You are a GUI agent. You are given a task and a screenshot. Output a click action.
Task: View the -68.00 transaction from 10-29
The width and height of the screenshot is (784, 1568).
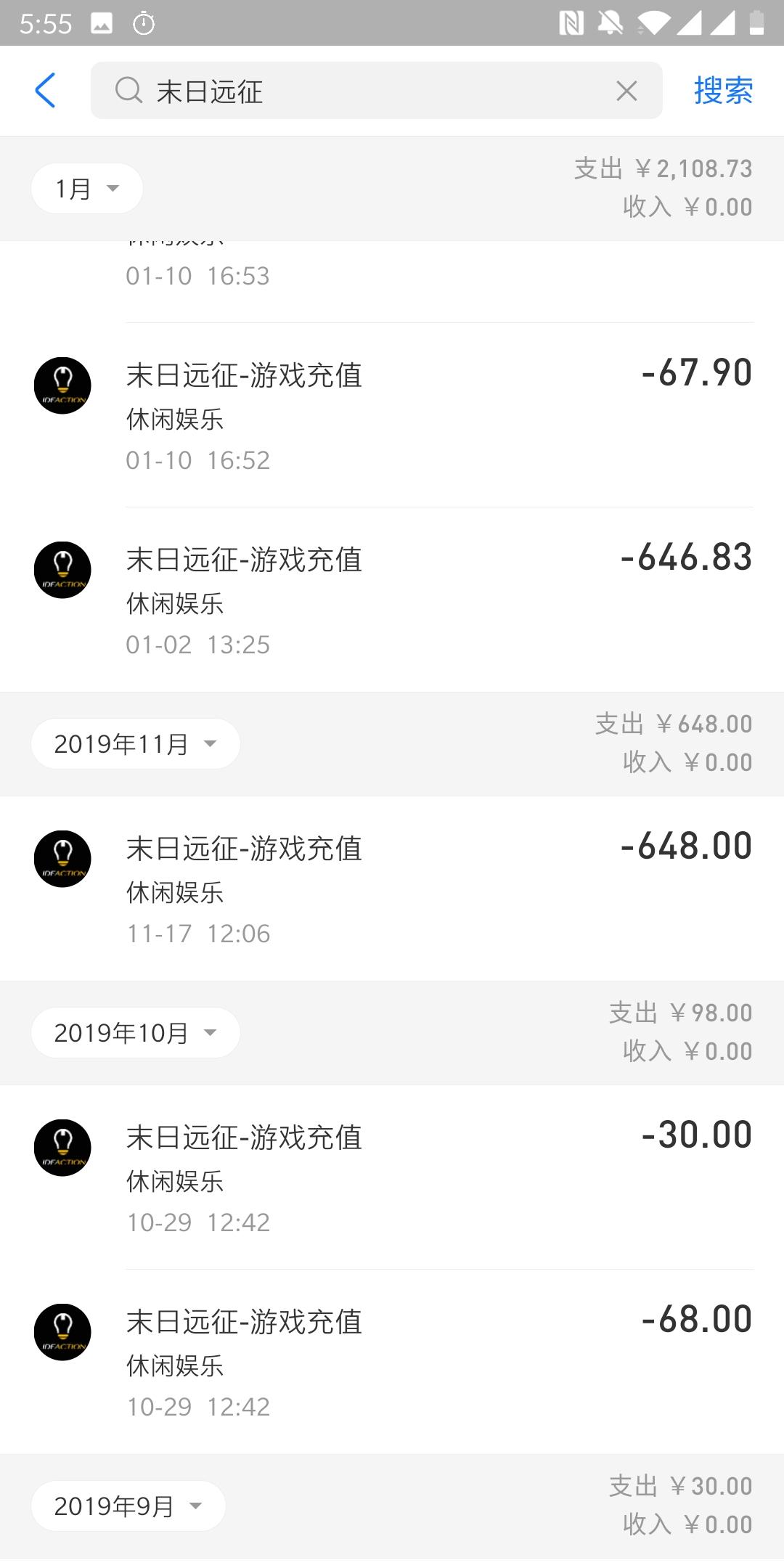pyautogui.click(x=392, y=1362)
